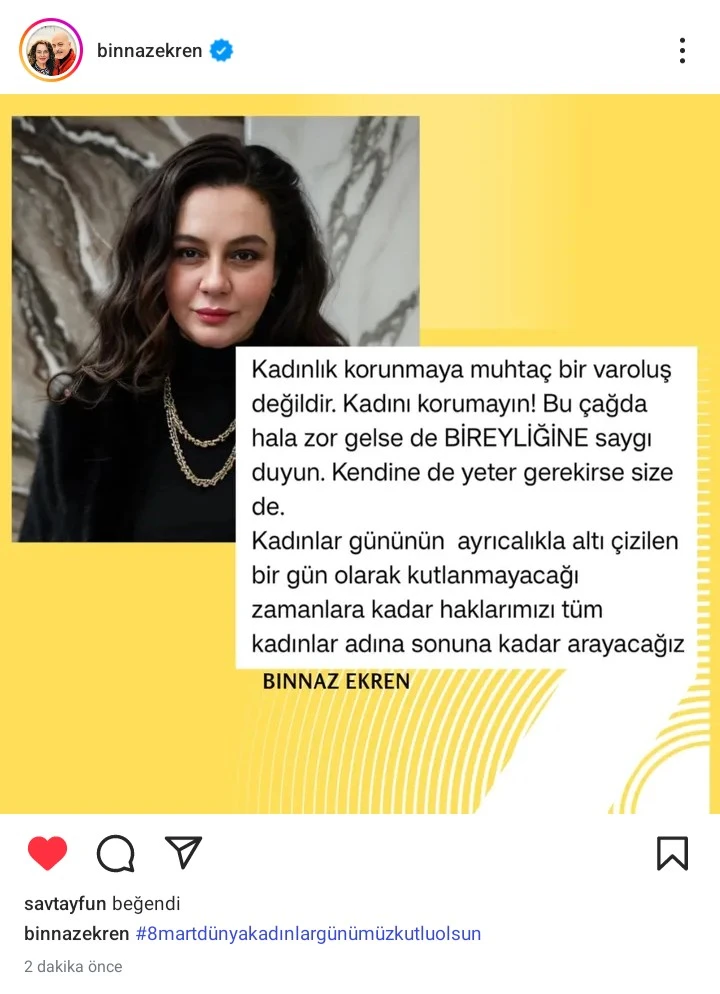Open the binnazekren username in the header
Viewport: 720px width, 994px height.
tap(149, 50)
